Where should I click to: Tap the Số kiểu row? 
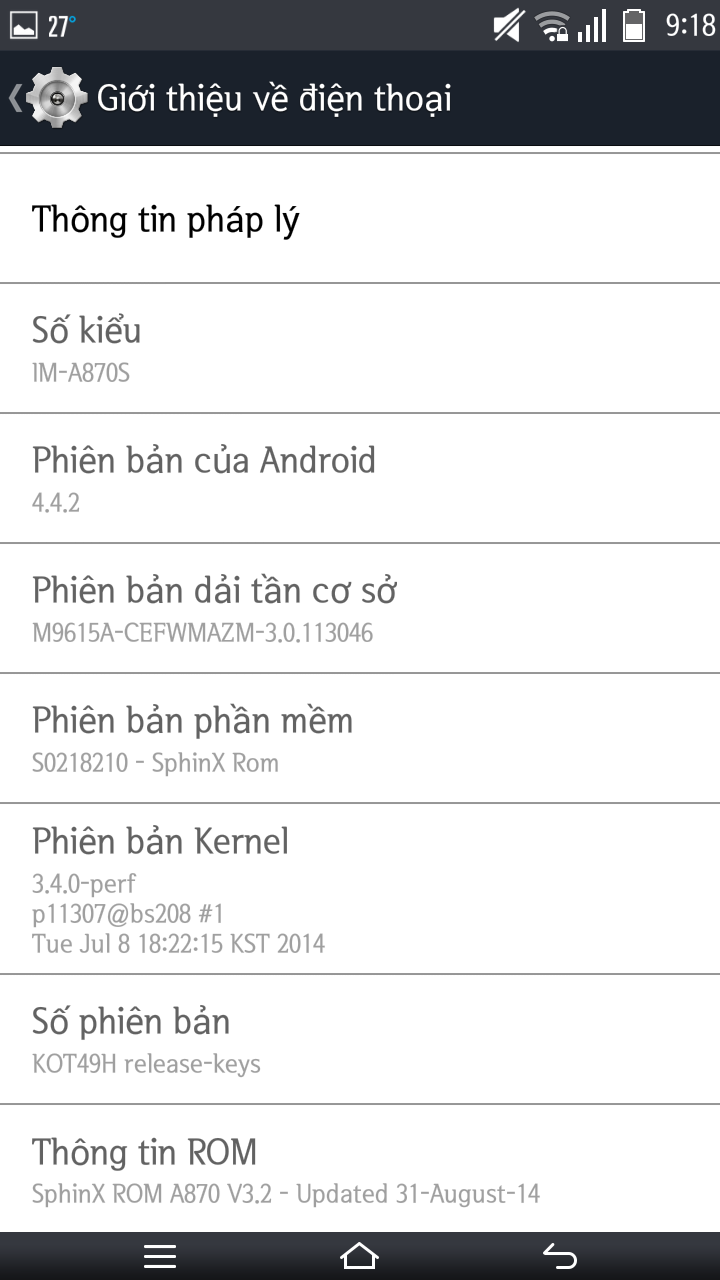pos(360,348)
